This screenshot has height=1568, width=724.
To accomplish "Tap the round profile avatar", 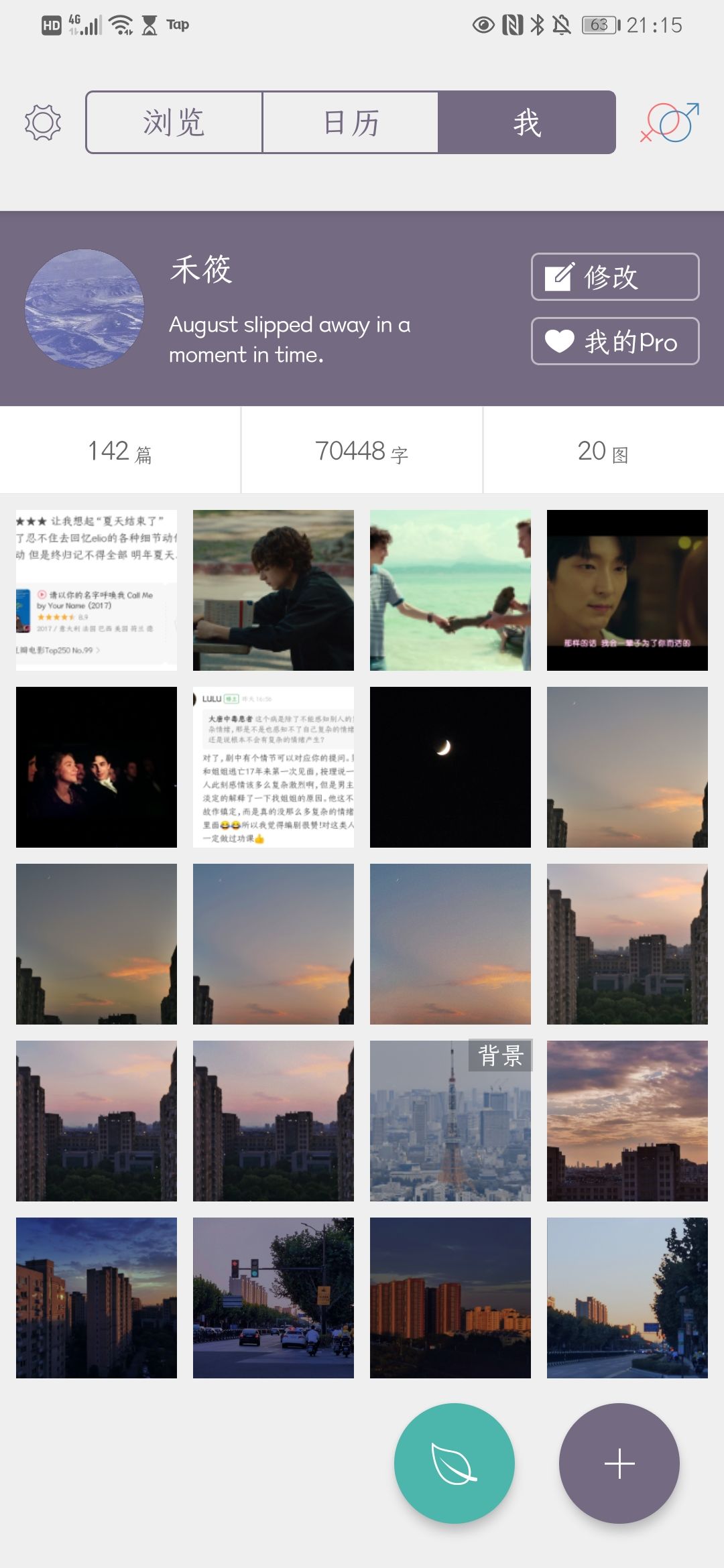I will coord(84,309).
